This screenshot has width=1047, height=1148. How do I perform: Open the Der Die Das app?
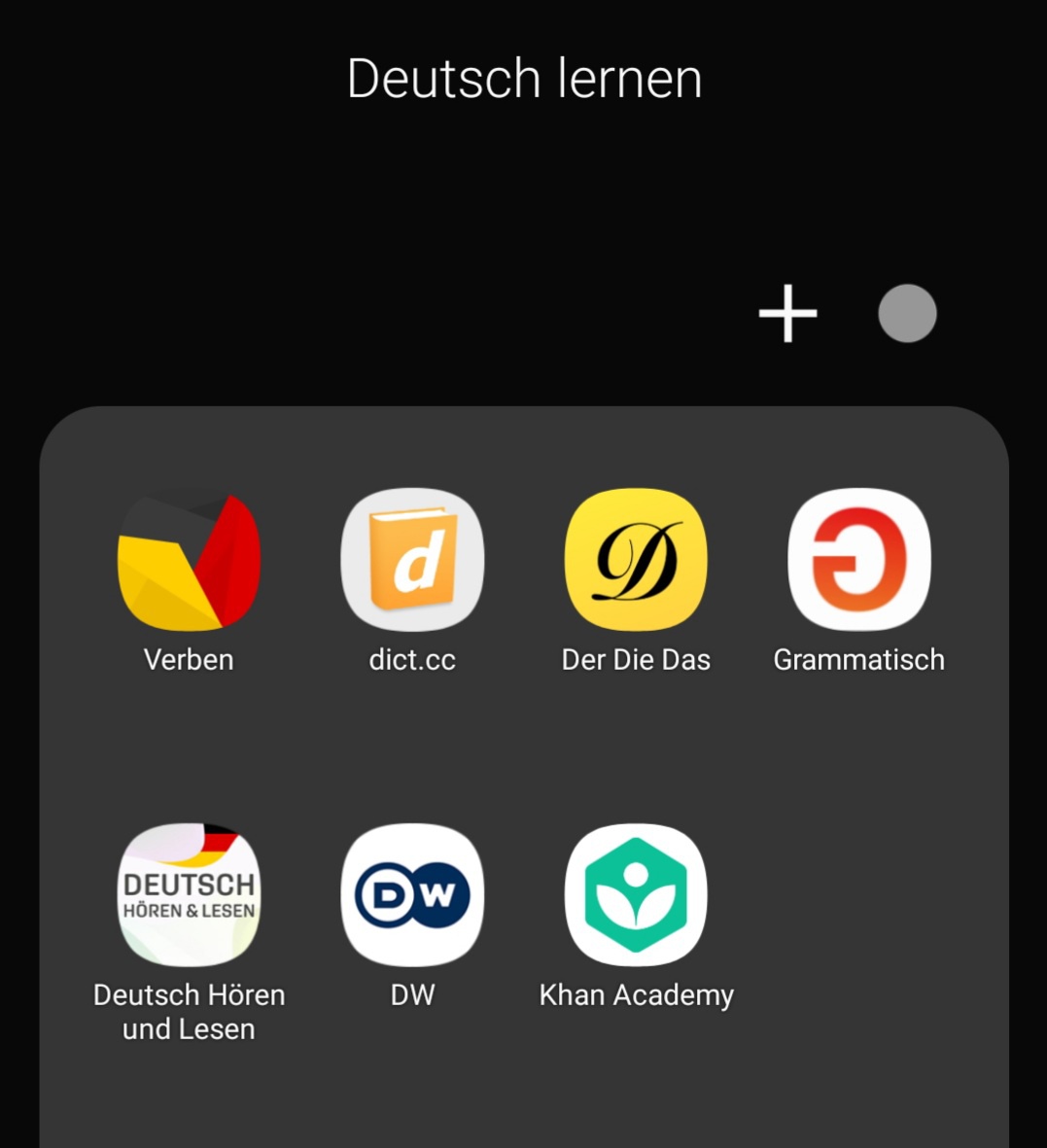(x=636, y=561)
